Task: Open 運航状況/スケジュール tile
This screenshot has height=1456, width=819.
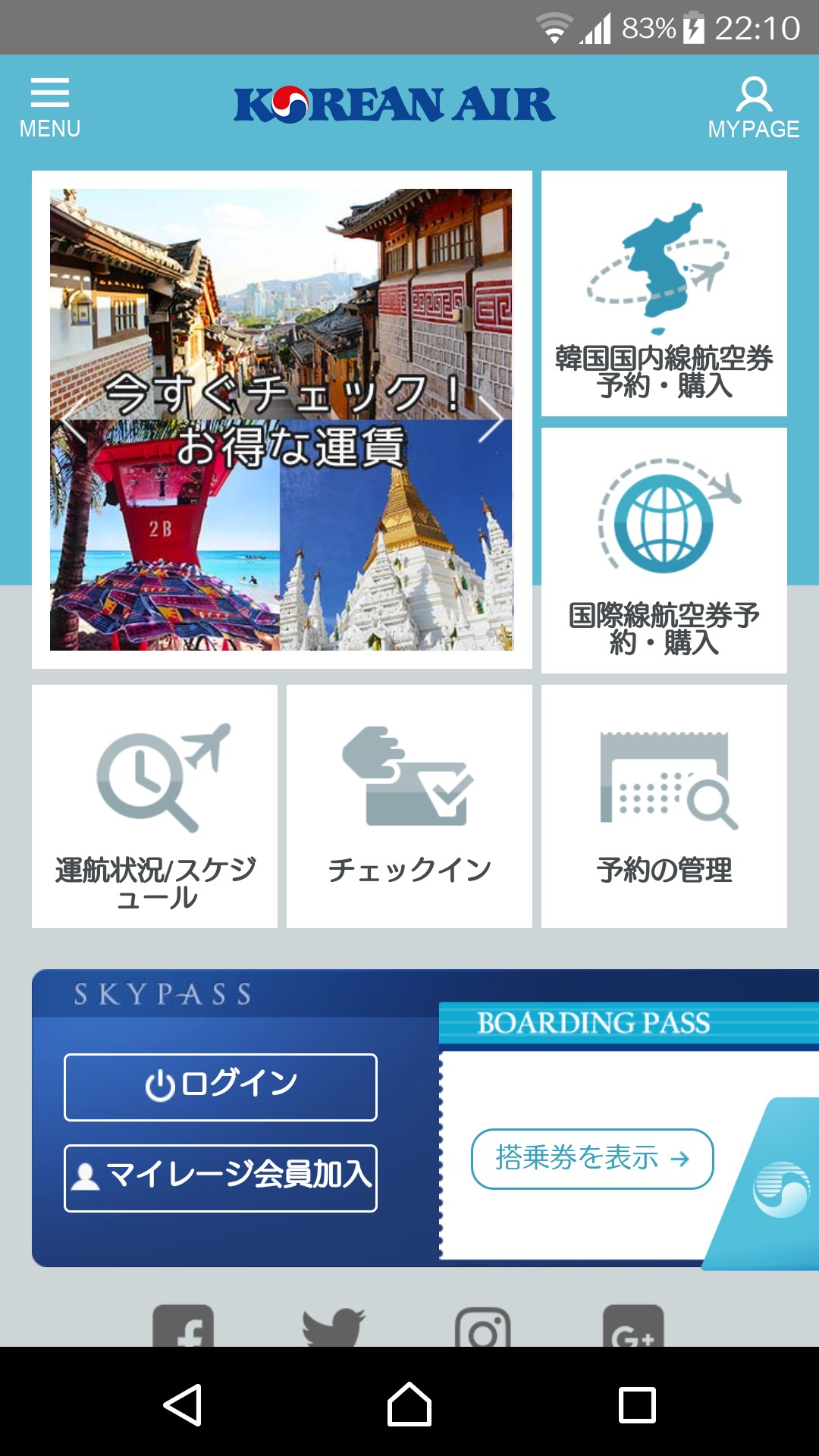Action: pos(155,806)
